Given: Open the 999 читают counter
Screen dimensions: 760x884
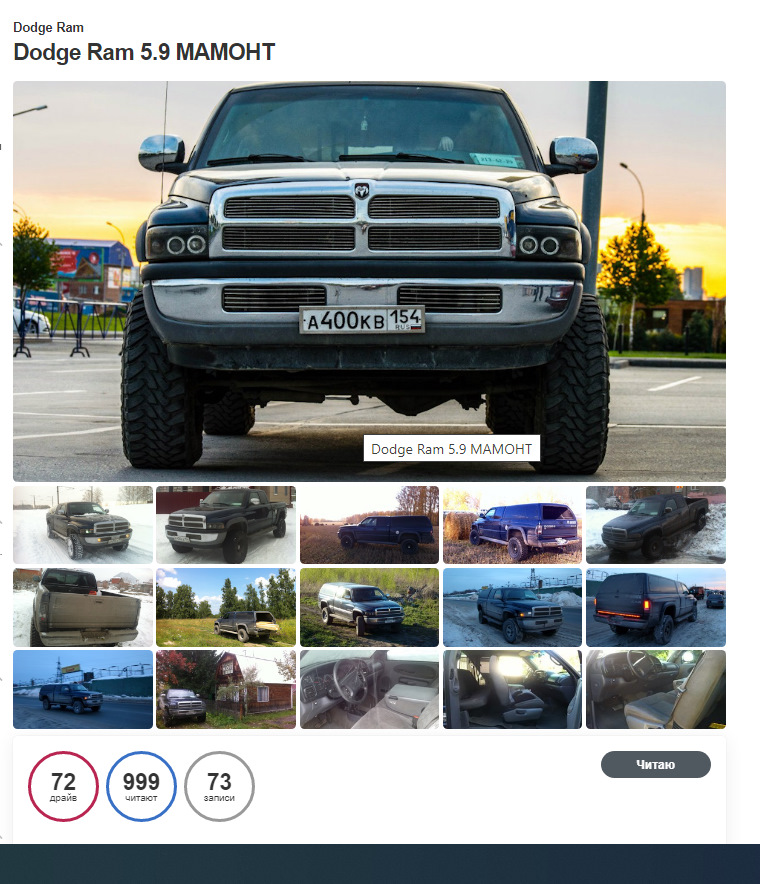Looking at the screenshot, I should (x=141, y=787).
